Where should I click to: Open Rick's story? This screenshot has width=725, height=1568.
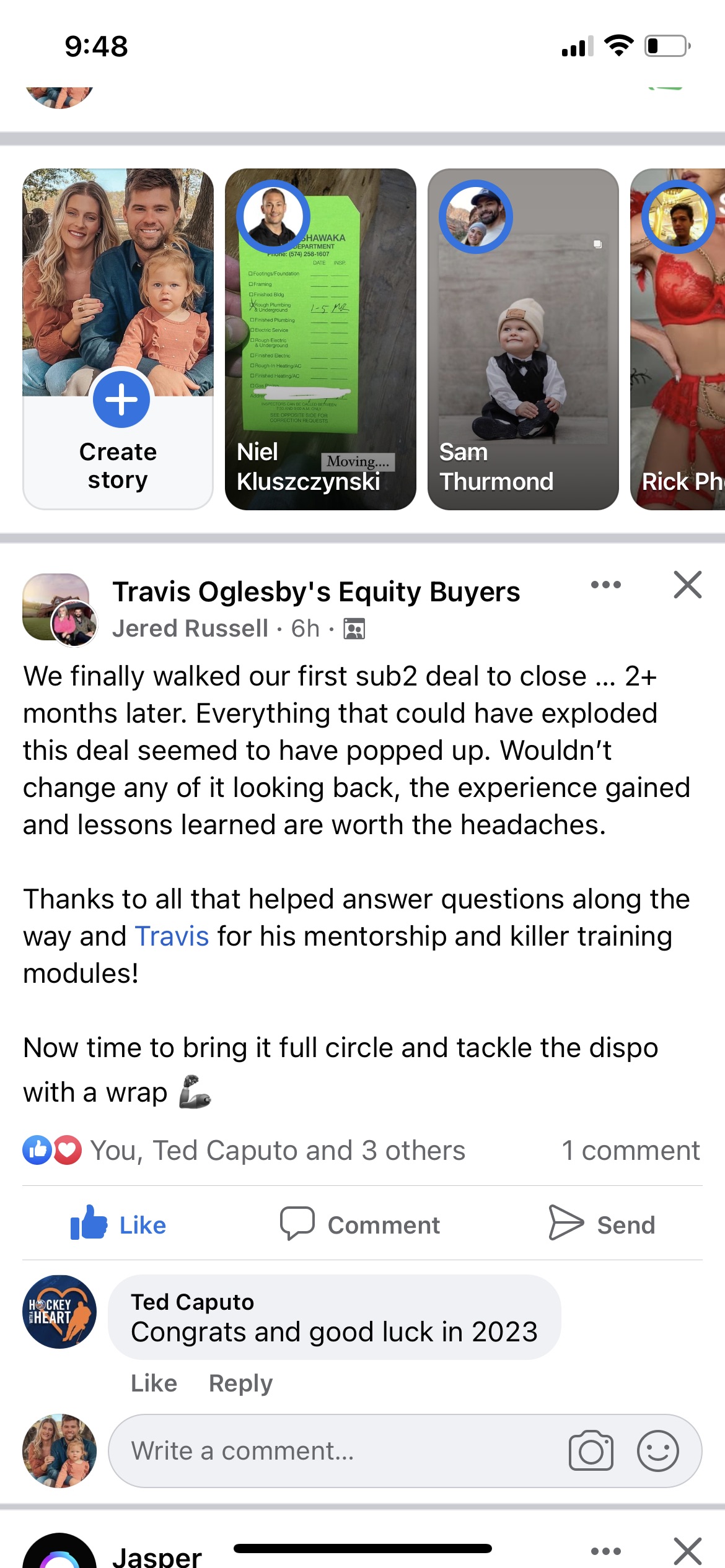click(x=677, y=339)
